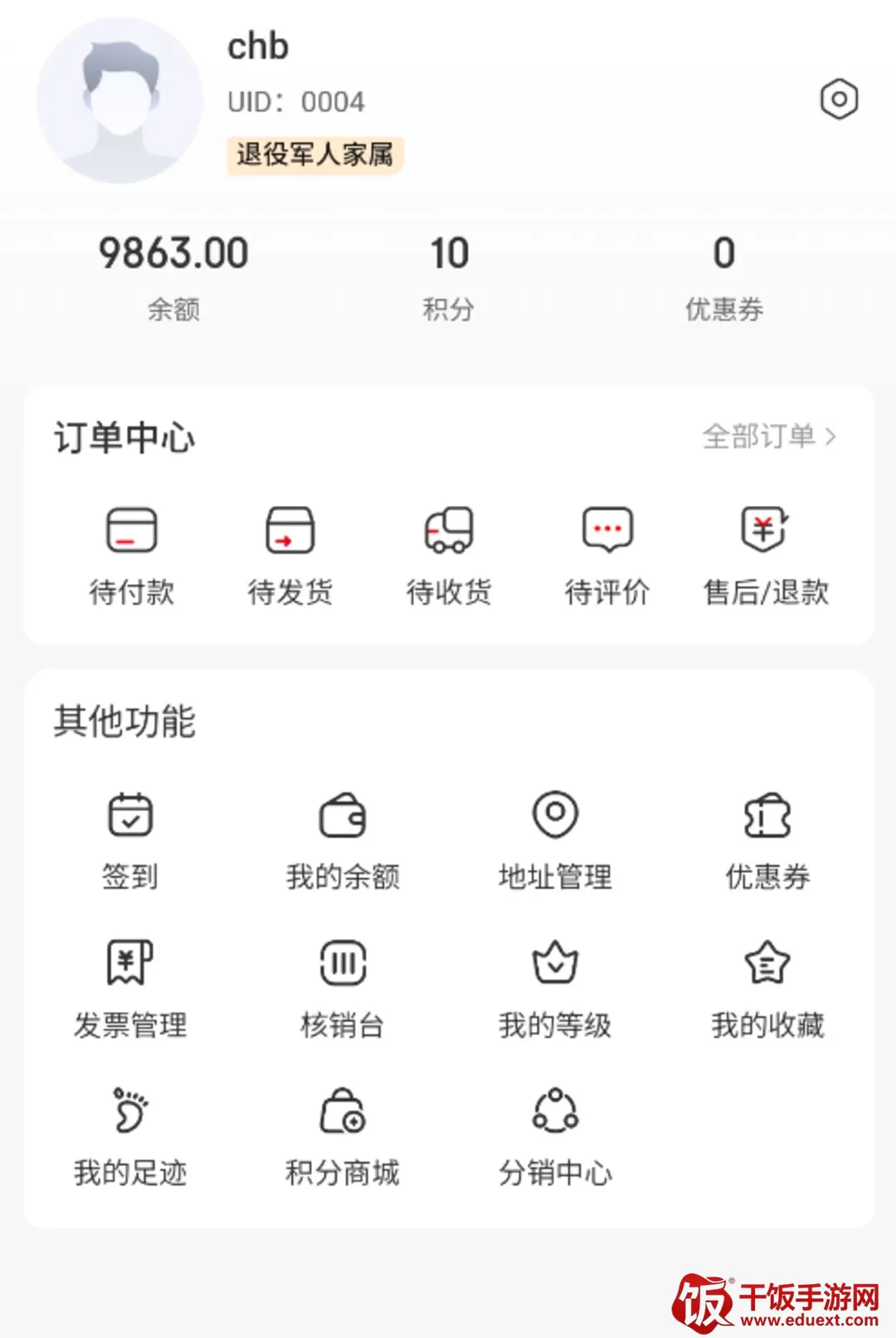Open 优惠券 in 其他功能 grid

coord(767,842)
